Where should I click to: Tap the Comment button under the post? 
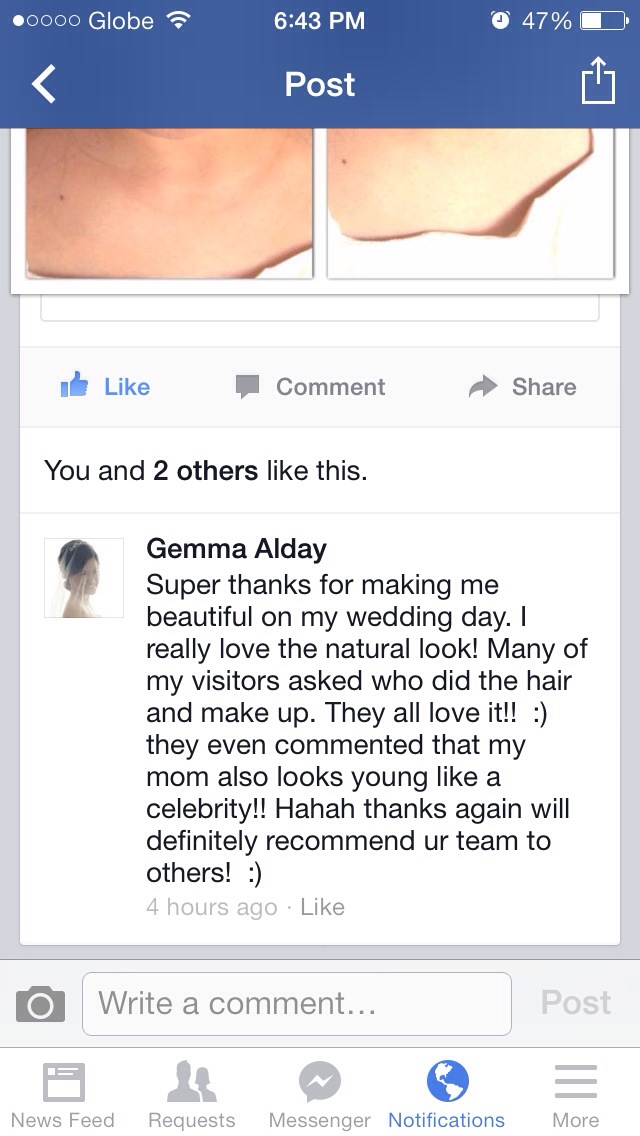[x=310, y=387]
